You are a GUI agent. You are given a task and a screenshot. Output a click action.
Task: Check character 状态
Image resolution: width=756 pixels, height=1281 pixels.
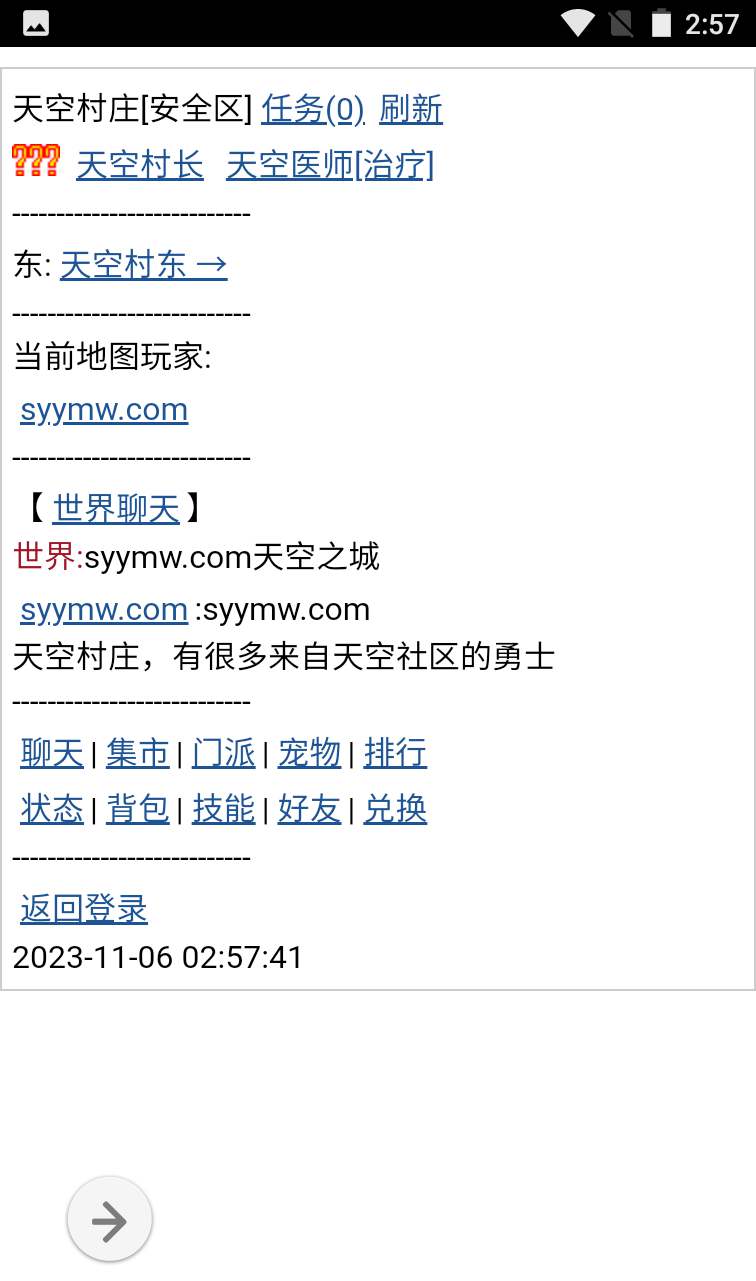point(52,809)
